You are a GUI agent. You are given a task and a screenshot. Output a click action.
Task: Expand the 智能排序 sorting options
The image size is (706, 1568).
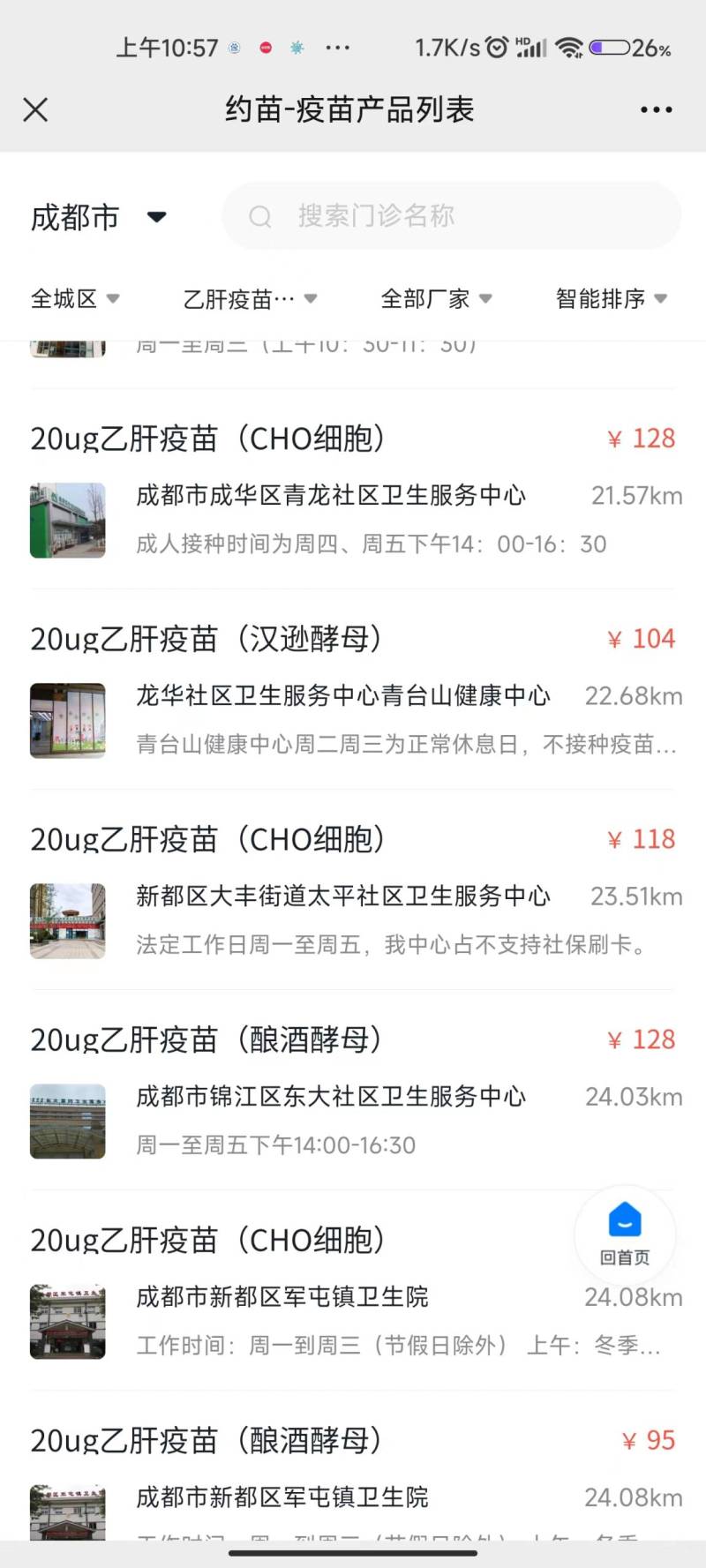pos(609,298)
